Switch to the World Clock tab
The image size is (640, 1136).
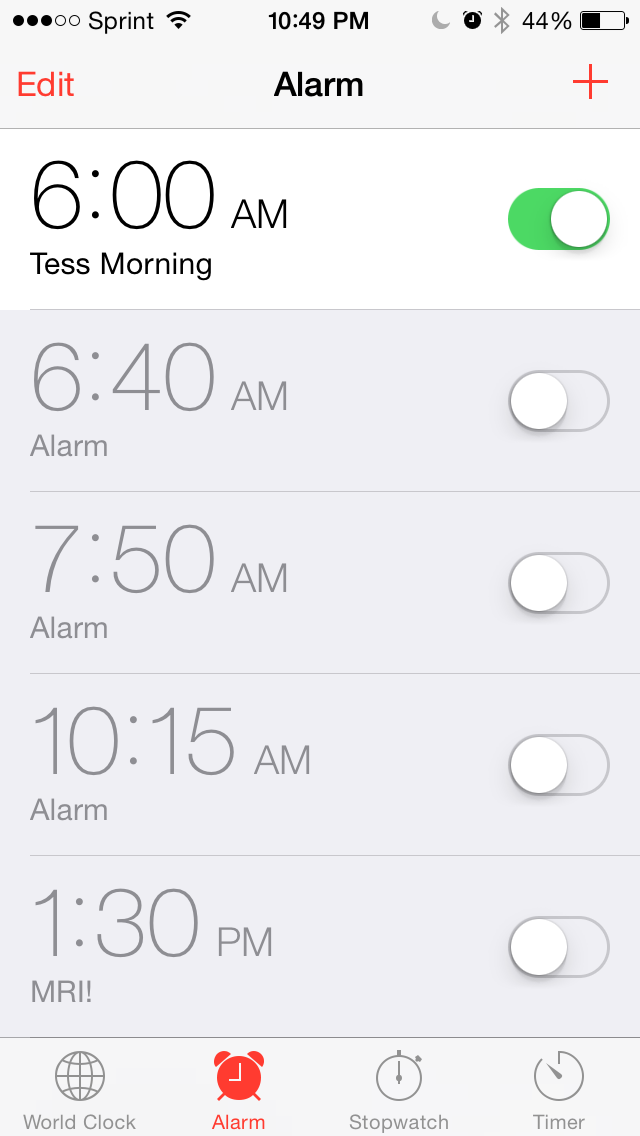[x=80, y=1090]
